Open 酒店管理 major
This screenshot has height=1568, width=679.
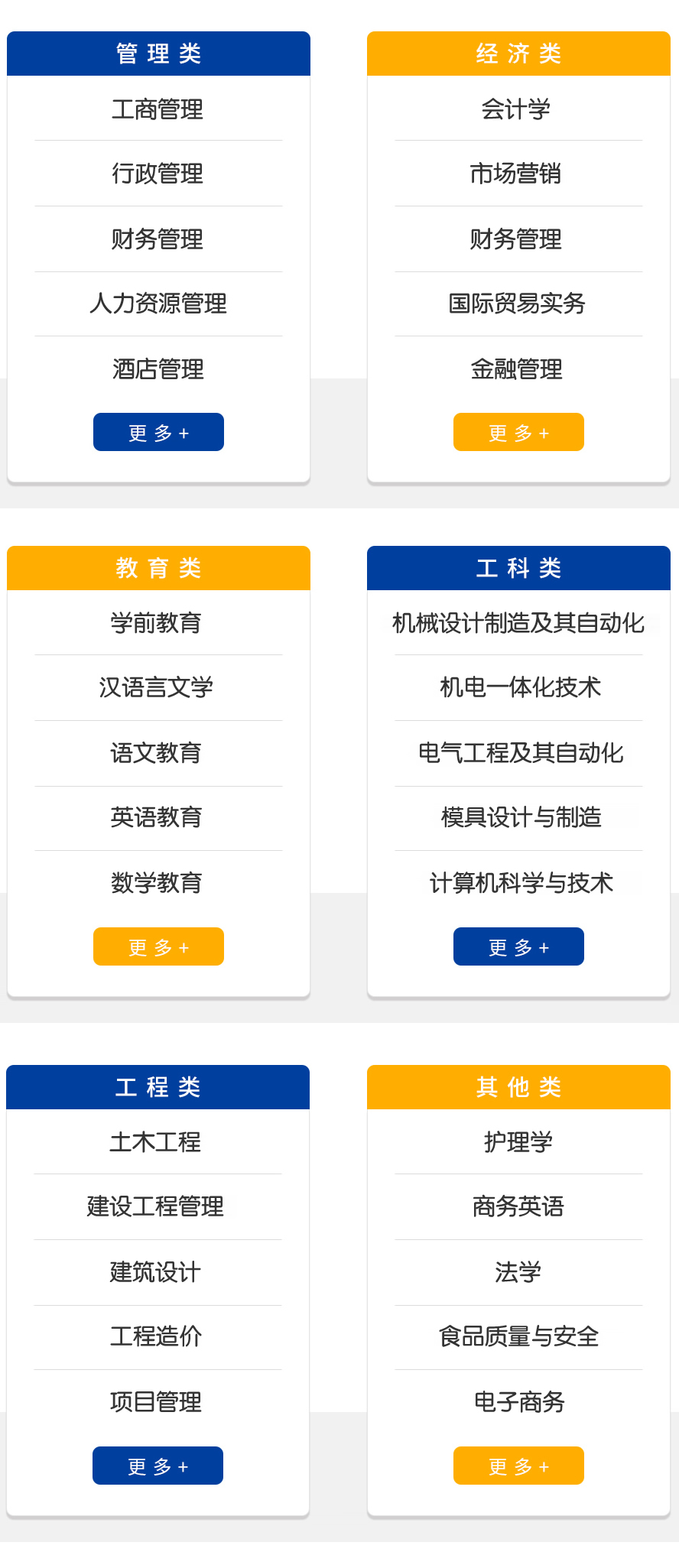tap(158, 369)
